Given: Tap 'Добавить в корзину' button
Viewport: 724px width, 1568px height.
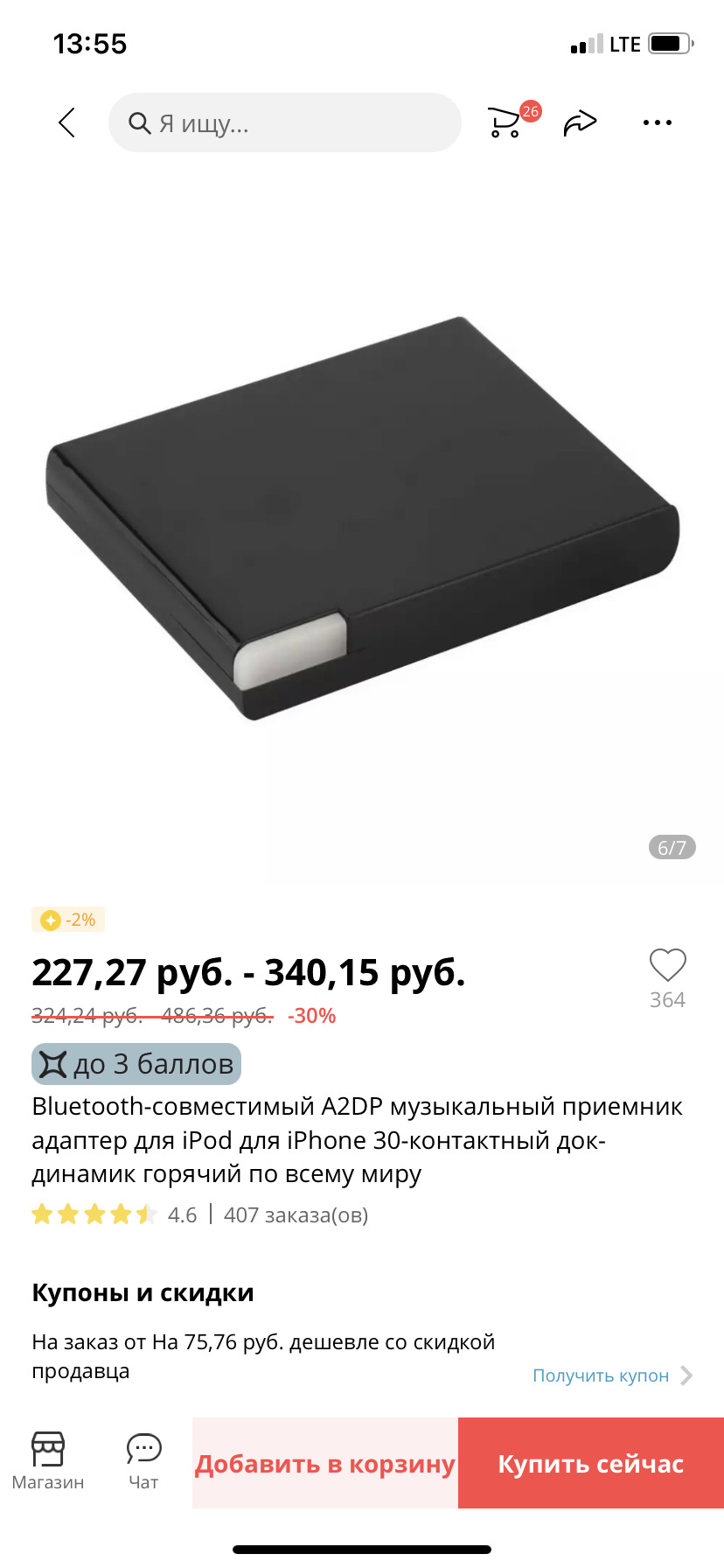Looking at the screenshot, I should click(x=325, y=1464).
